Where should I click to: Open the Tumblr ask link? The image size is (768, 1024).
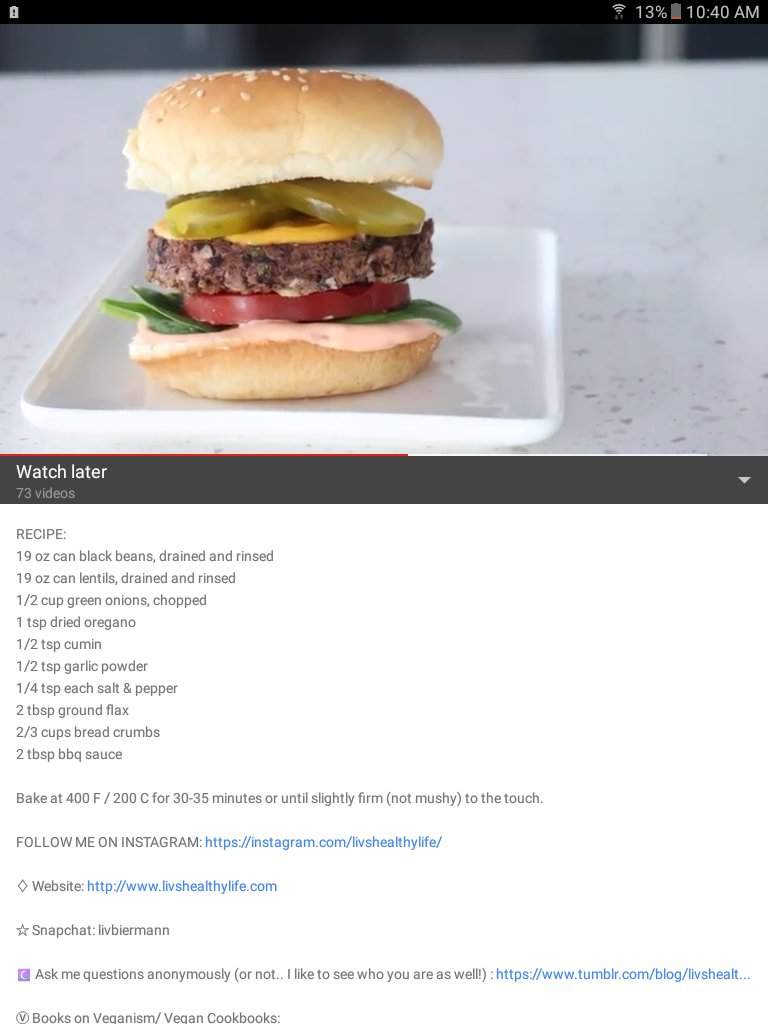pos(622,974)
